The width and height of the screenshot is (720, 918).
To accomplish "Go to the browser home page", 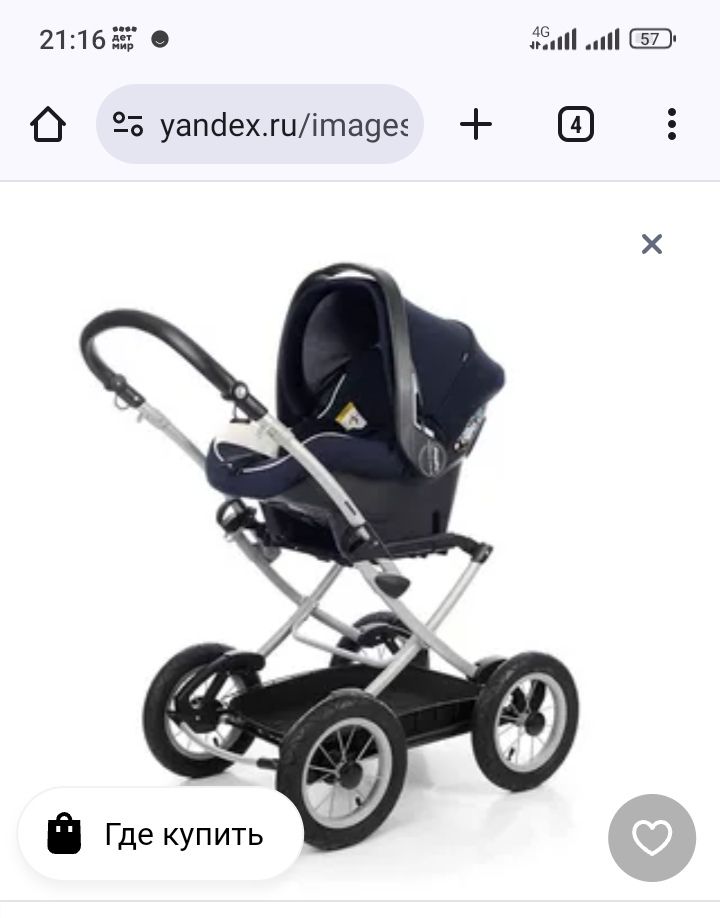I will tap(48, 125).
